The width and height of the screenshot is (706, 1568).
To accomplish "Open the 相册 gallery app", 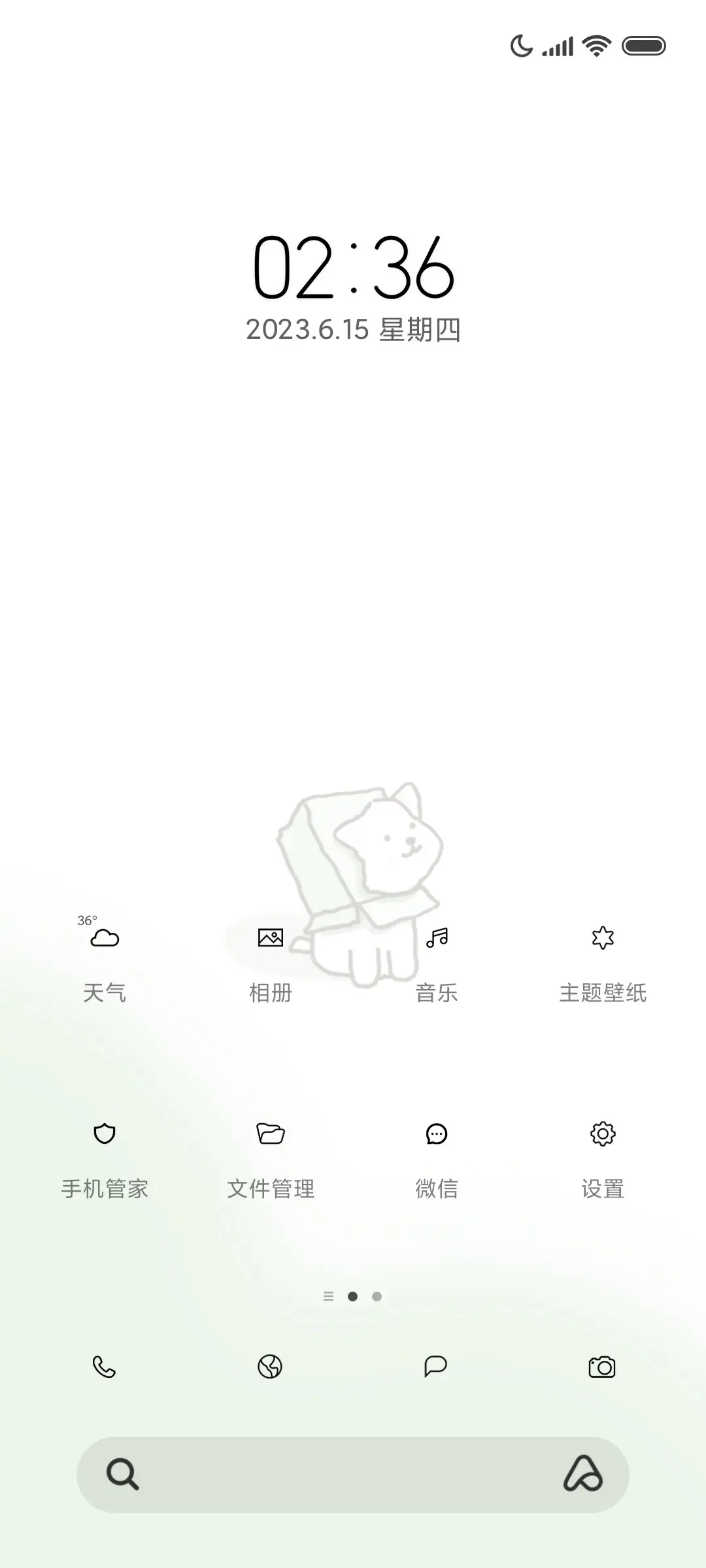I will click(271, 938).
